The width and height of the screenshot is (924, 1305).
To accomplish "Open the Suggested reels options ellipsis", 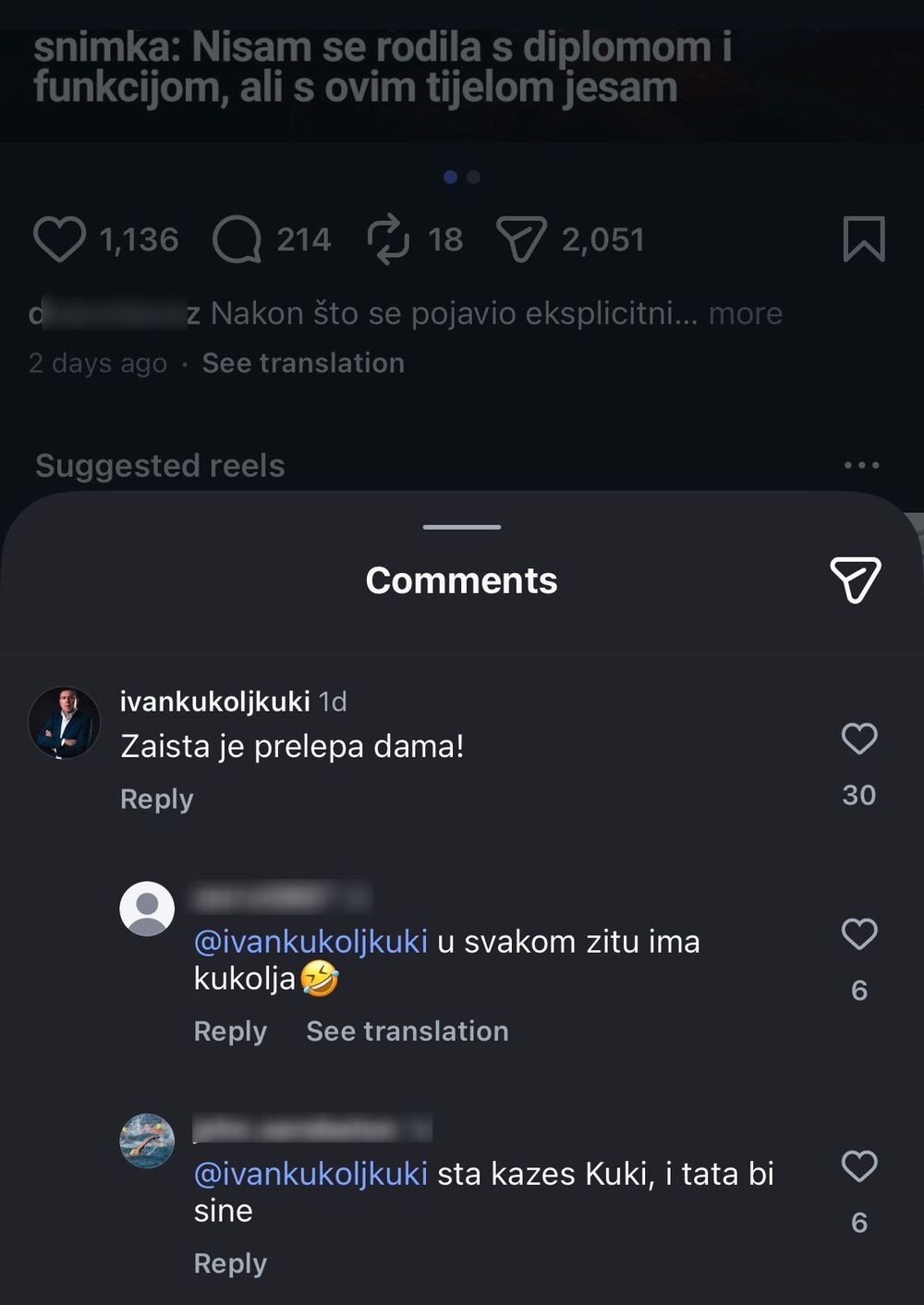I will click(862, 465).
